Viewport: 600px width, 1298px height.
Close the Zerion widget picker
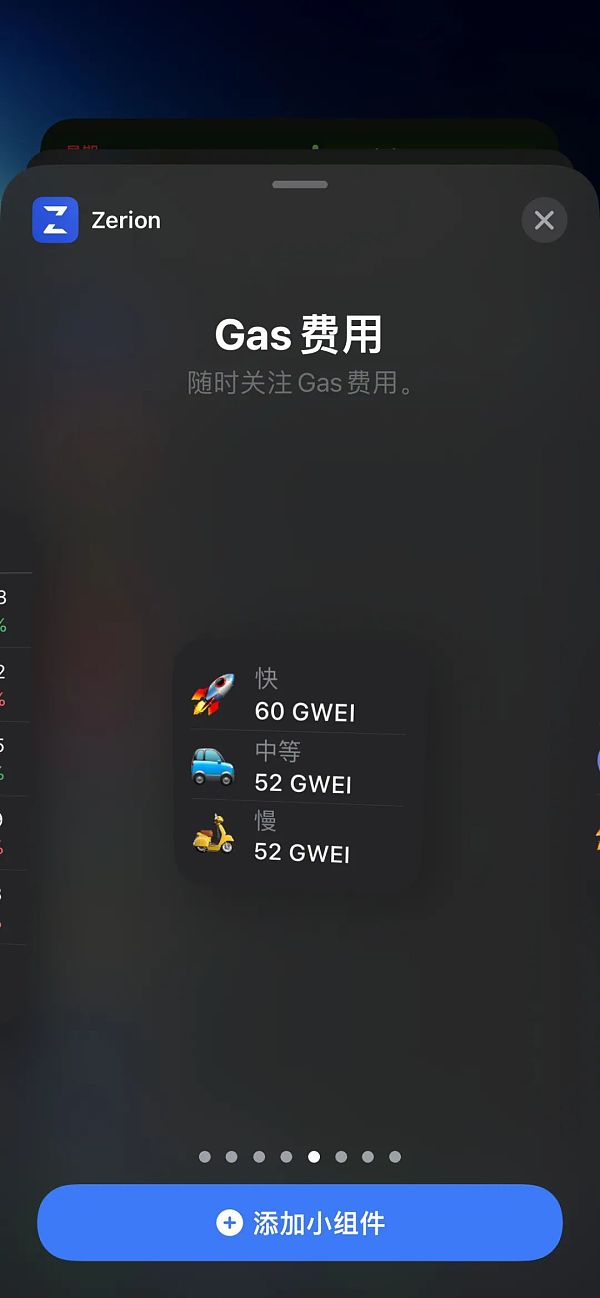544,220
